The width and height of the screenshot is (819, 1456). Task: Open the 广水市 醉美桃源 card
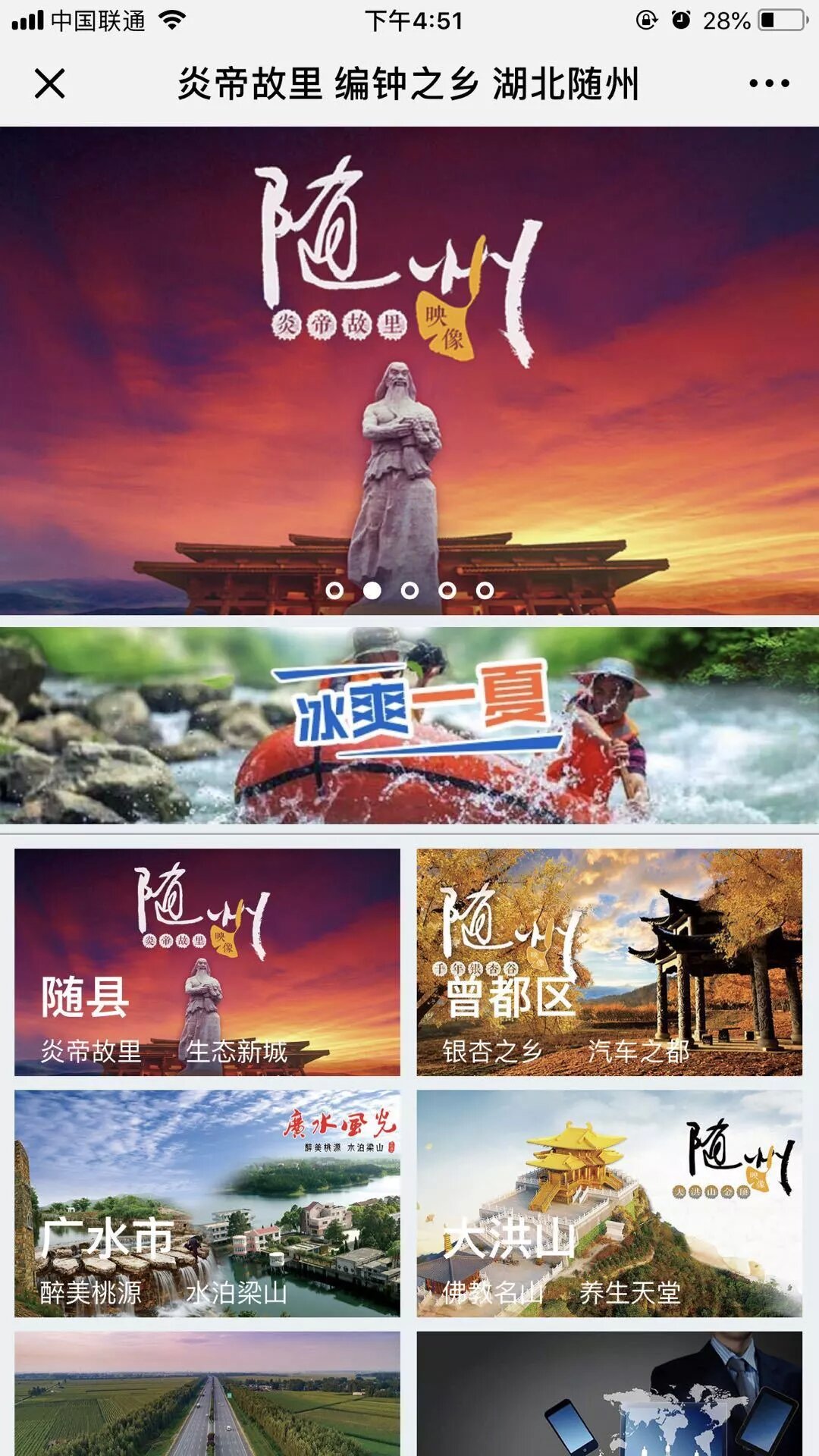tap(207, 1203)
